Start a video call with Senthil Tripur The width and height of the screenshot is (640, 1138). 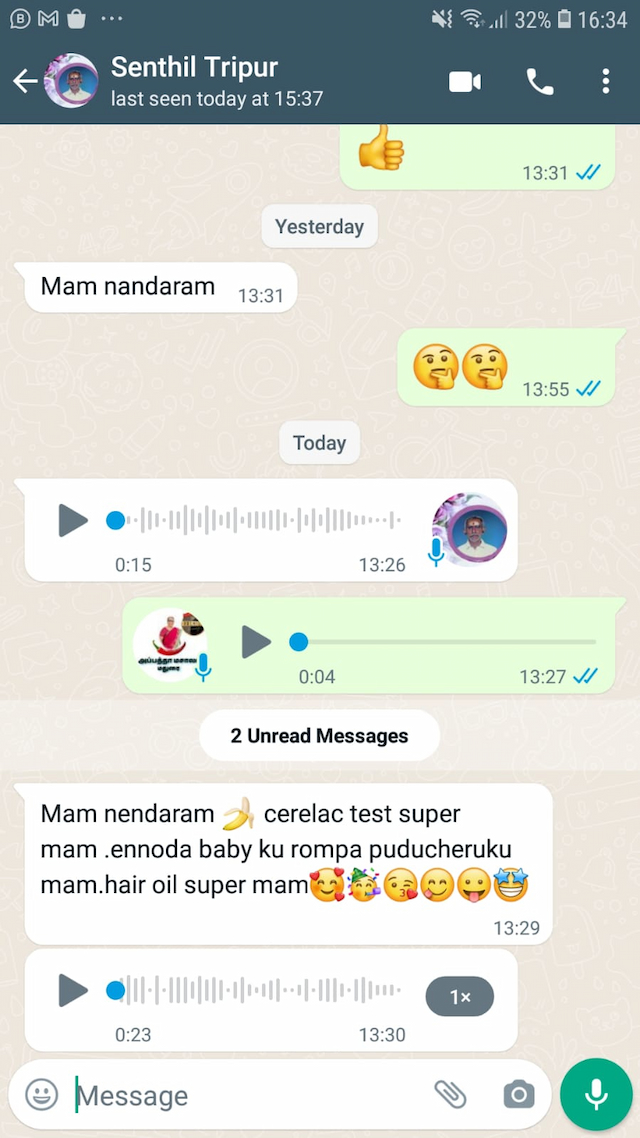pyautogui.click(x=465, y=82)
